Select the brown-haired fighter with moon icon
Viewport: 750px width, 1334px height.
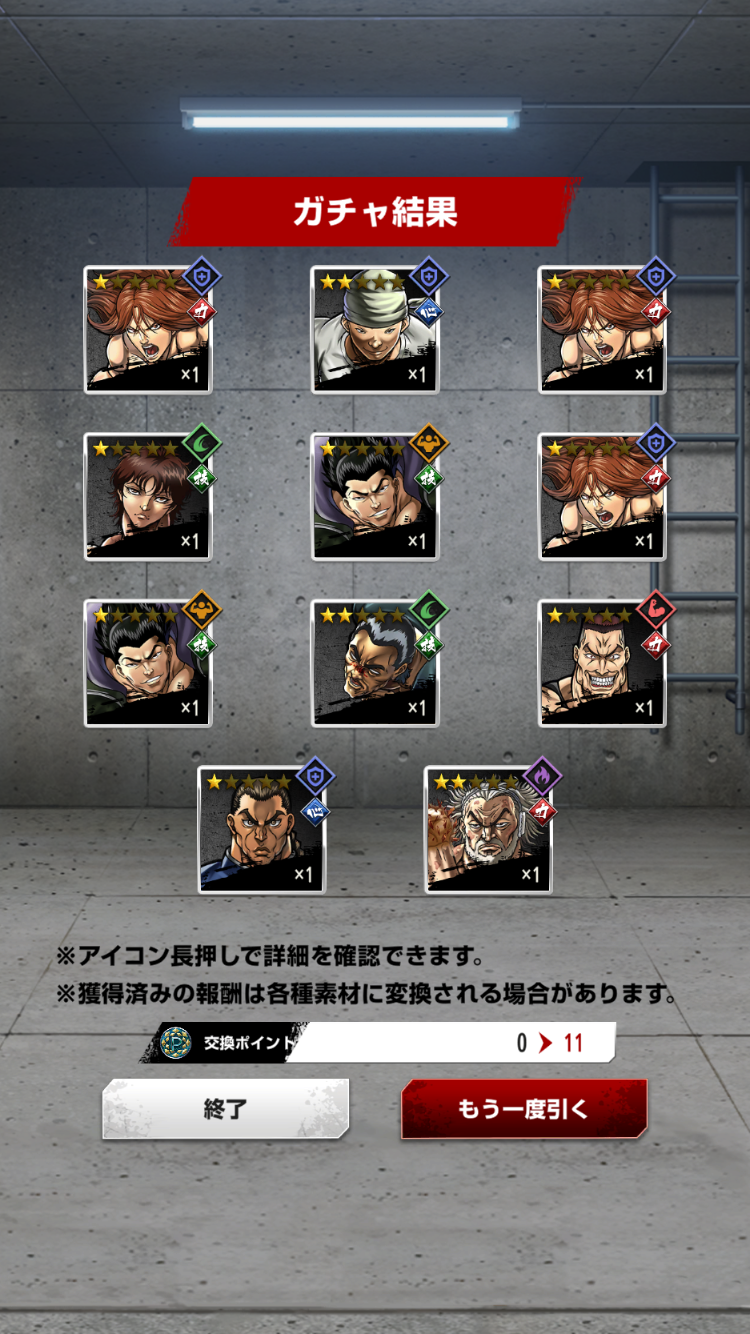point(148,497)
